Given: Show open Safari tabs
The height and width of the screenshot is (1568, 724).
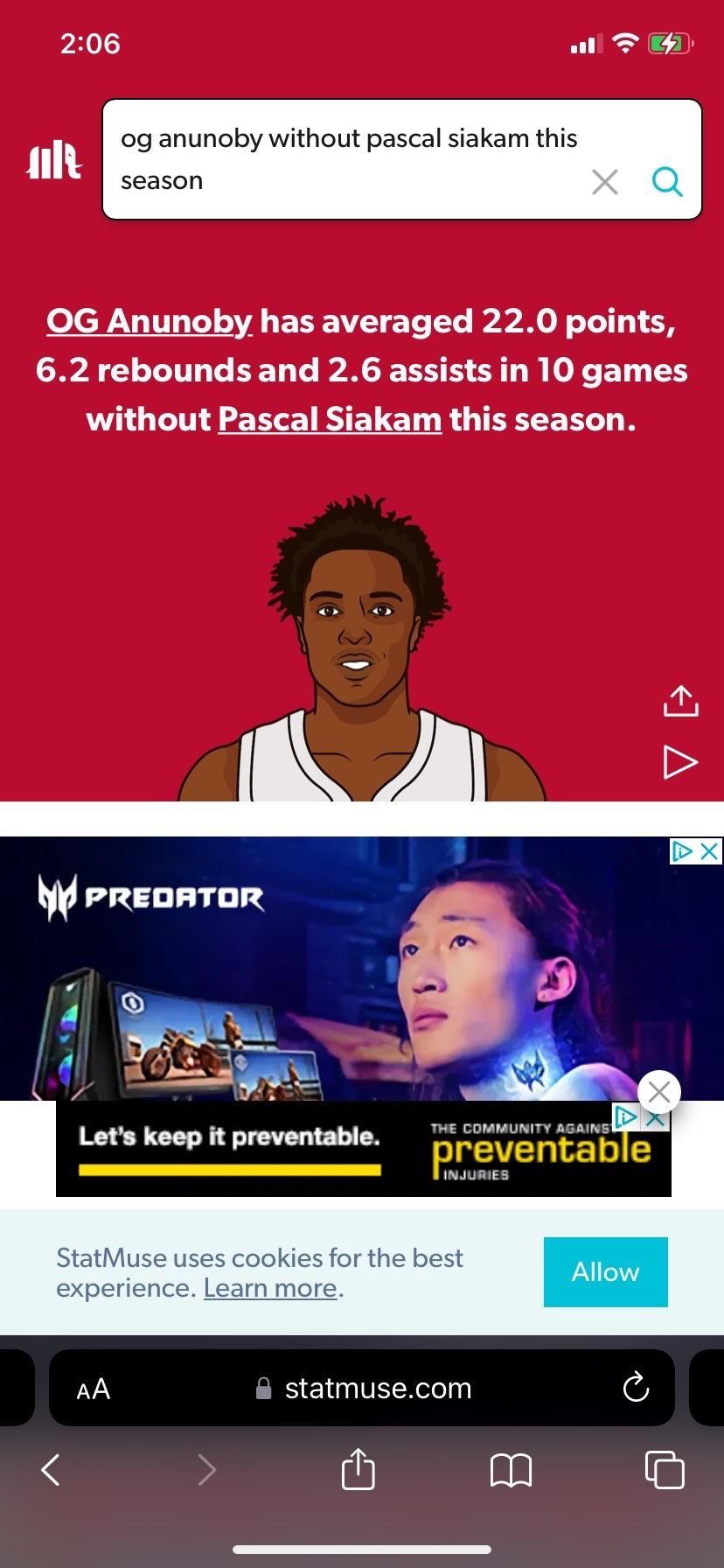Looking at the screenshot, I should tap(664, 1469).
